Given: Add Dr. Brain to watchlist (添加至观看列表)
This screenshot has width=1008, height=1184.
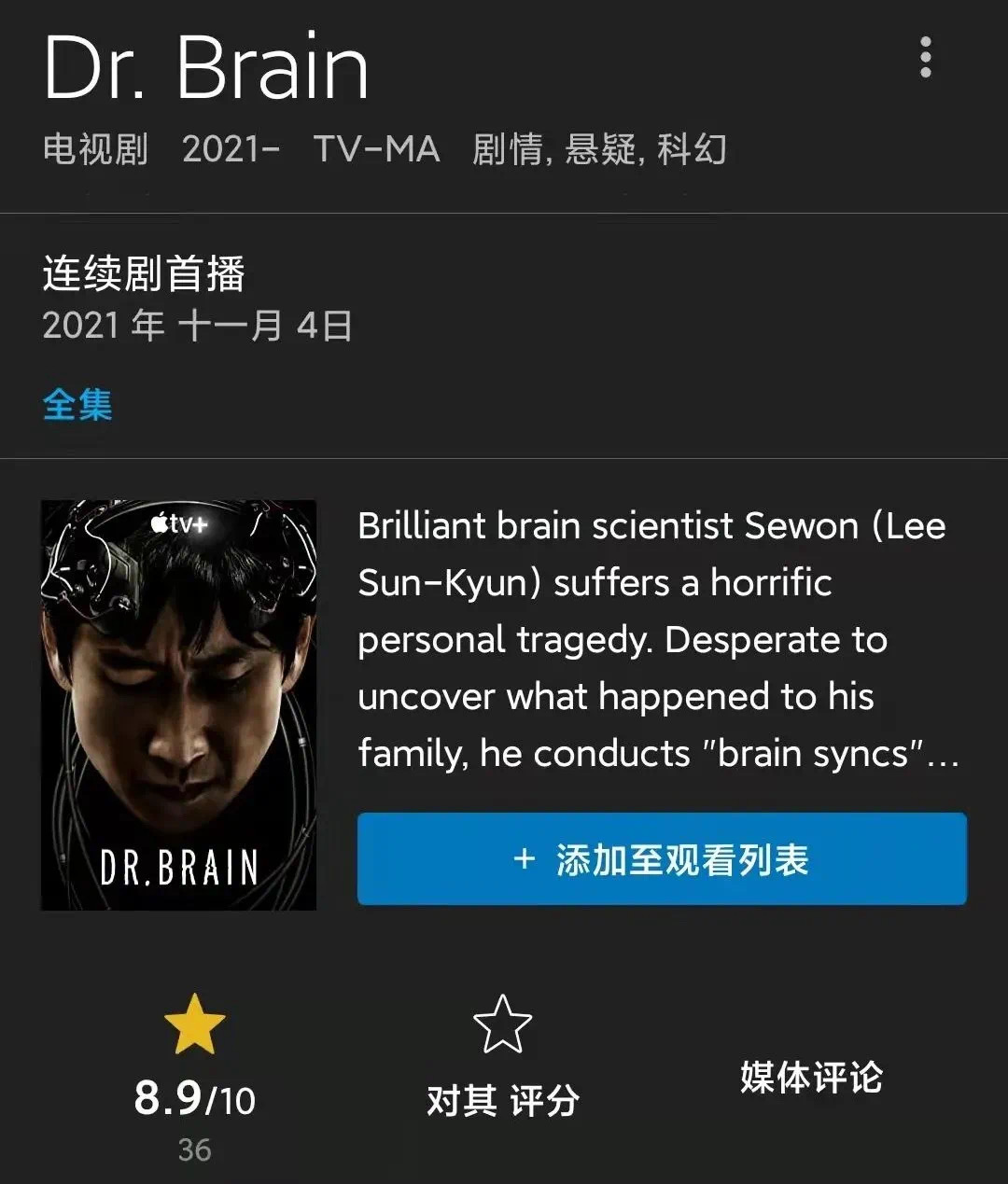Looking at the screenshot, I should [x=662, y=859].
